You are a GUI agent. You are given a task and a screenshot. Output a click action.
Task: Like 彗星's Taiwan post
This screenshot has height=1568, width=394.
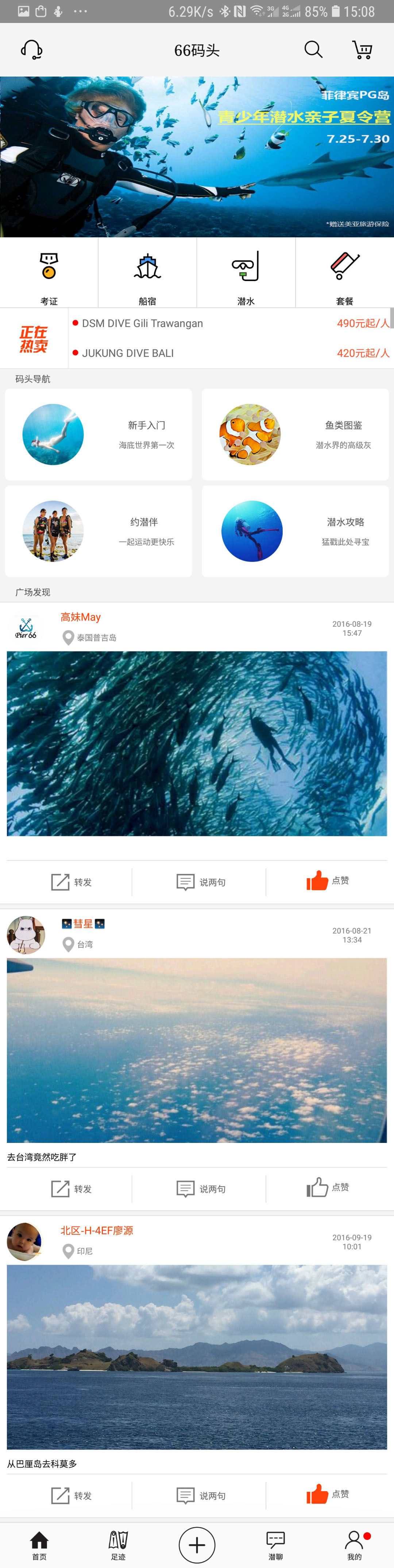[x=328, y=1187]
